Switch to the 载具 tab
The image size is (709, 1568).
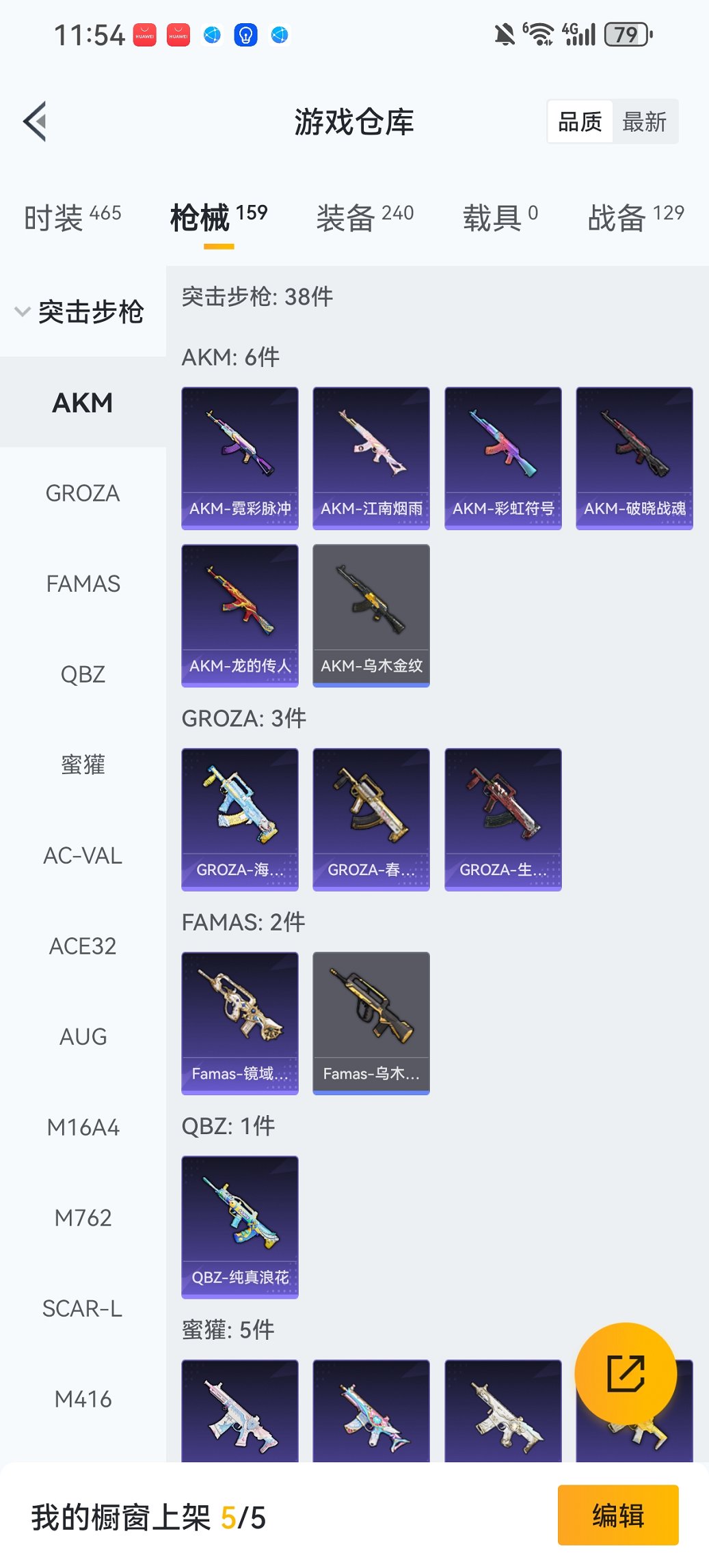point(500,217)
